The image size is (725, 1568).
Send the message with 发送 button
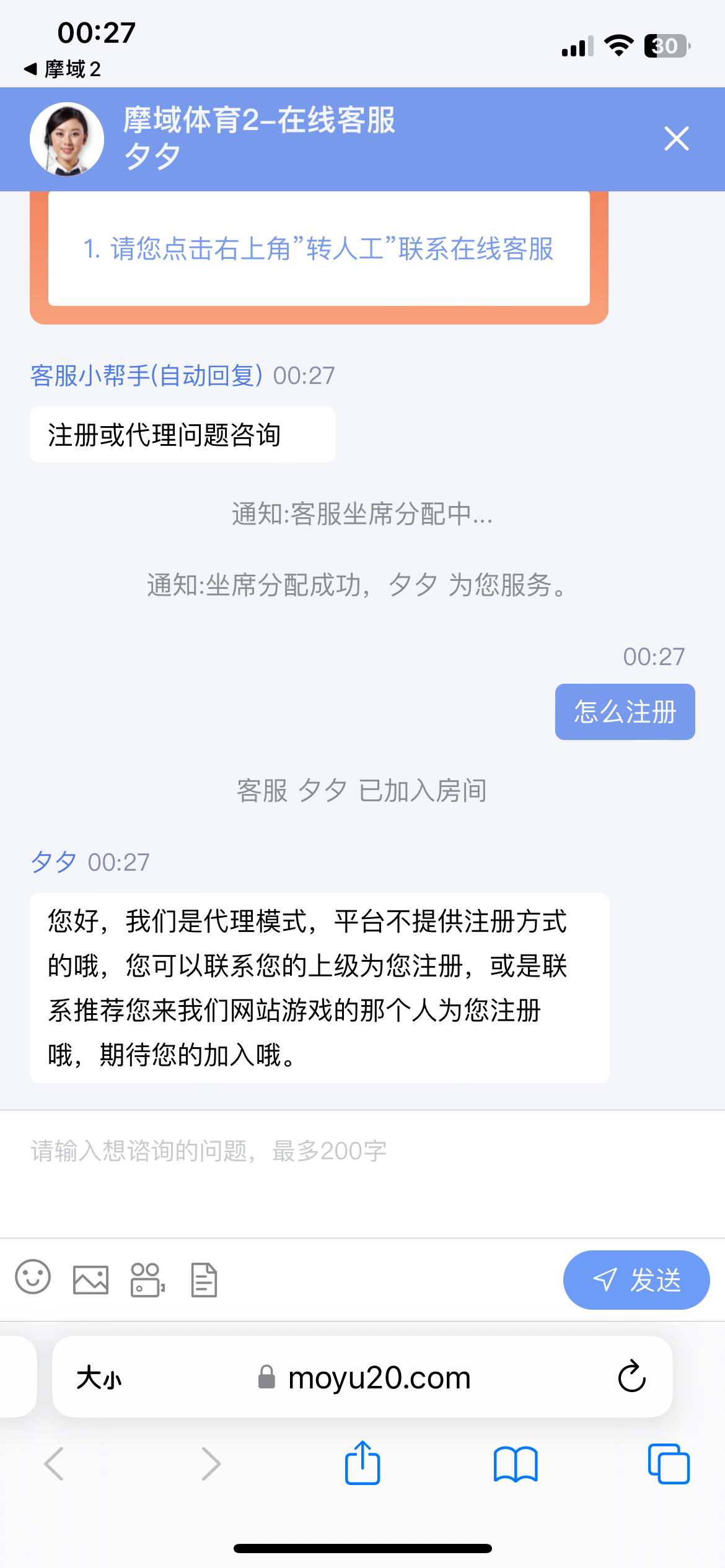coord(636,1279)
